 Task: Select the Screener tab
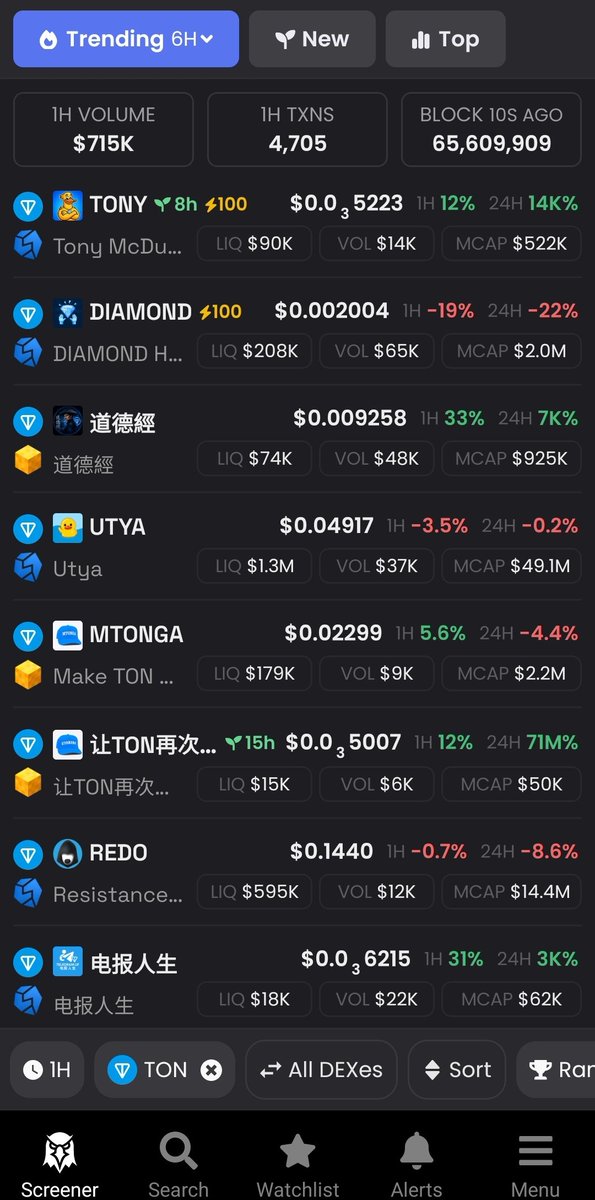click(60, 1165)
